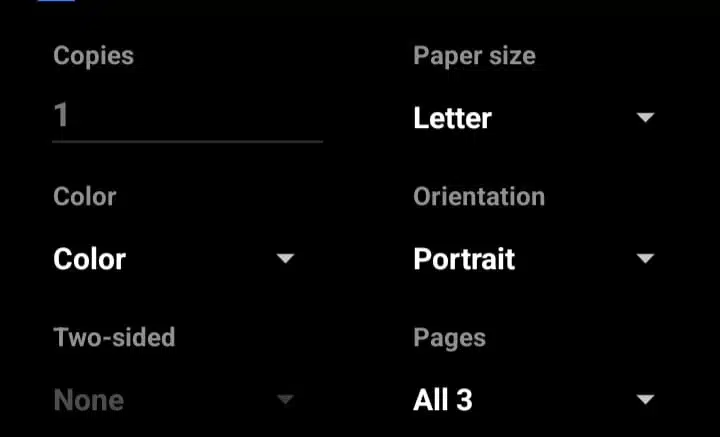Open the Paper size dropdown showing Letter
Screen dimensions: 720x437
pos(533,118)
